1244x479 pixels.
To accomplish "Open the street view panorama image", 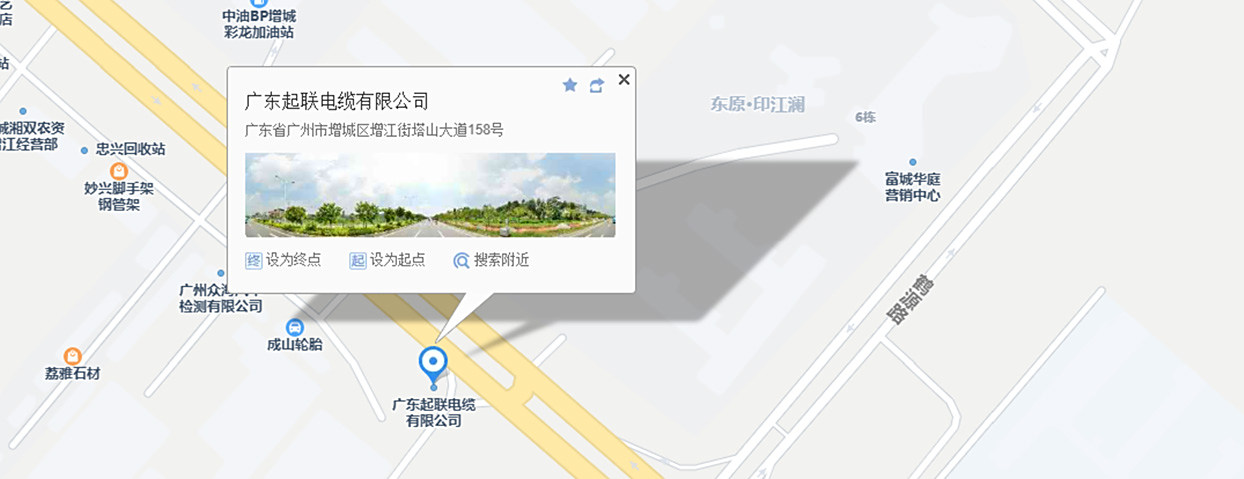I will click(430, 195).
